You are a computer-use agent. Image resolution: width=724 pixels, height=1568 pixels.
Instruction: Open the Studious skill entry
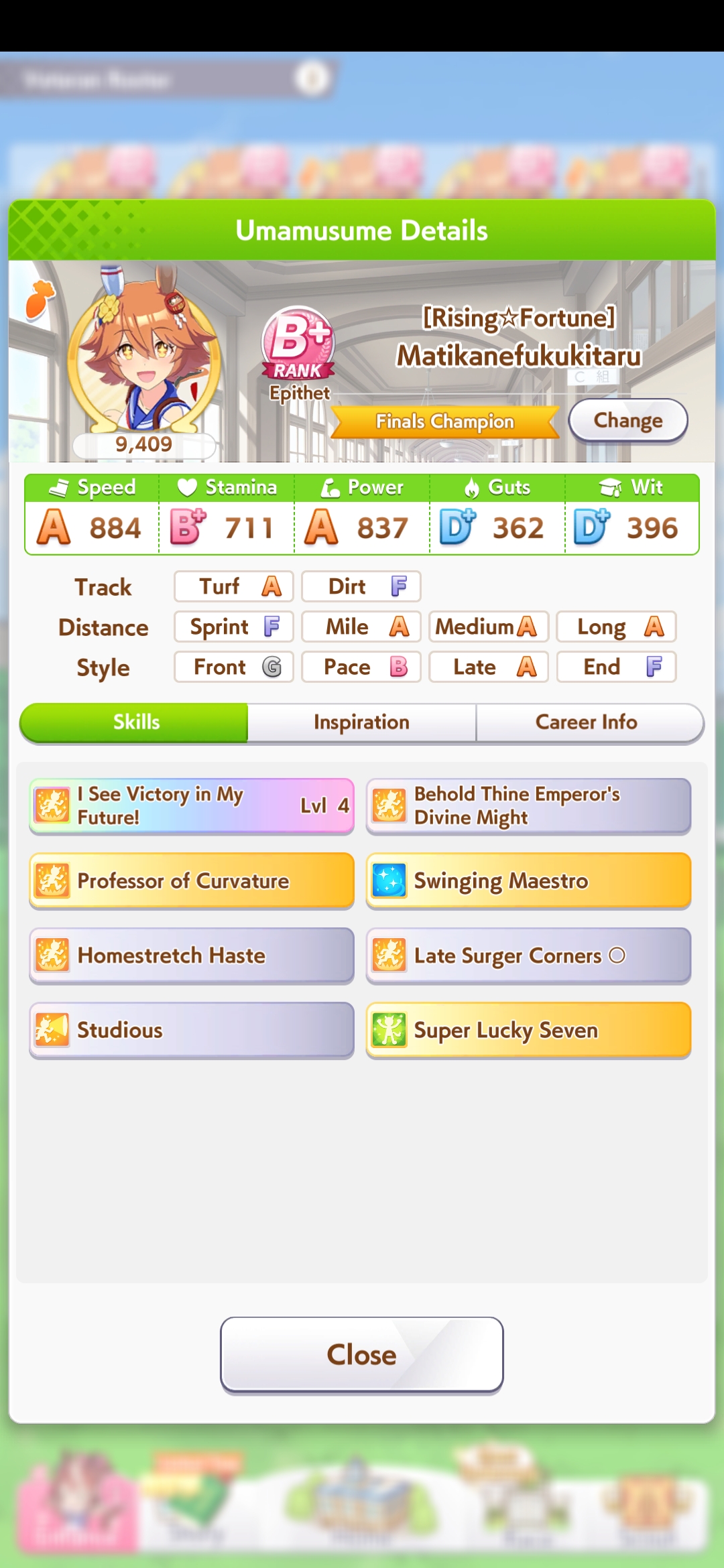(x=192, y=1030)
